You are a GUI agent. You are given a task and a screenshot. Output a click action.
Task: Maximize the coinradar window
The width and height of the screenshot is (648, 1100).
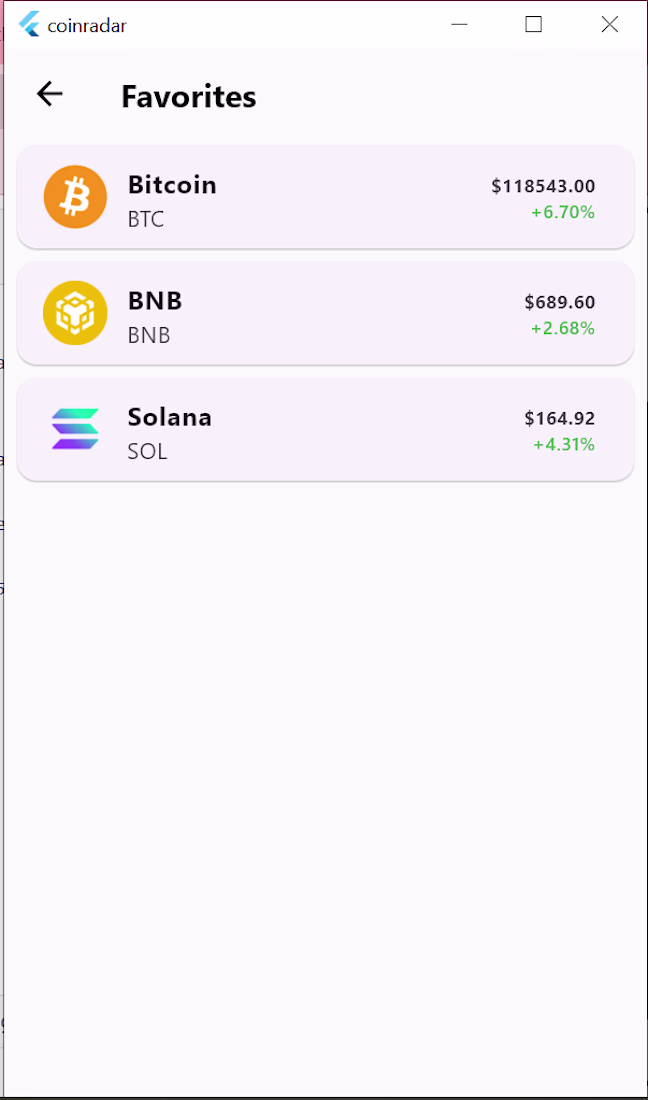(534, 25)
